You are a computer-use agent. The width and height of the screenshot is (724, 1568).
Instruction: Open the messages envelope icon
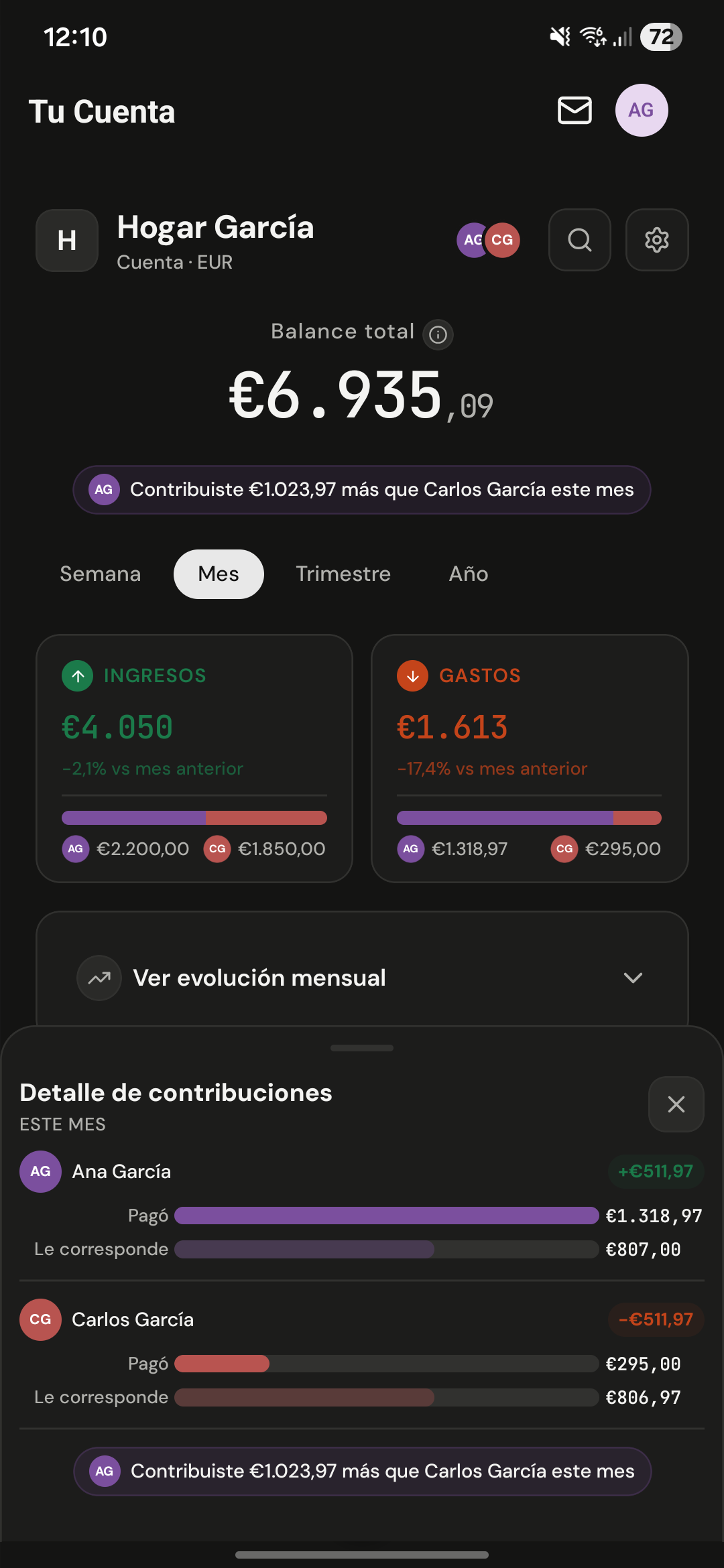(574, 111)
